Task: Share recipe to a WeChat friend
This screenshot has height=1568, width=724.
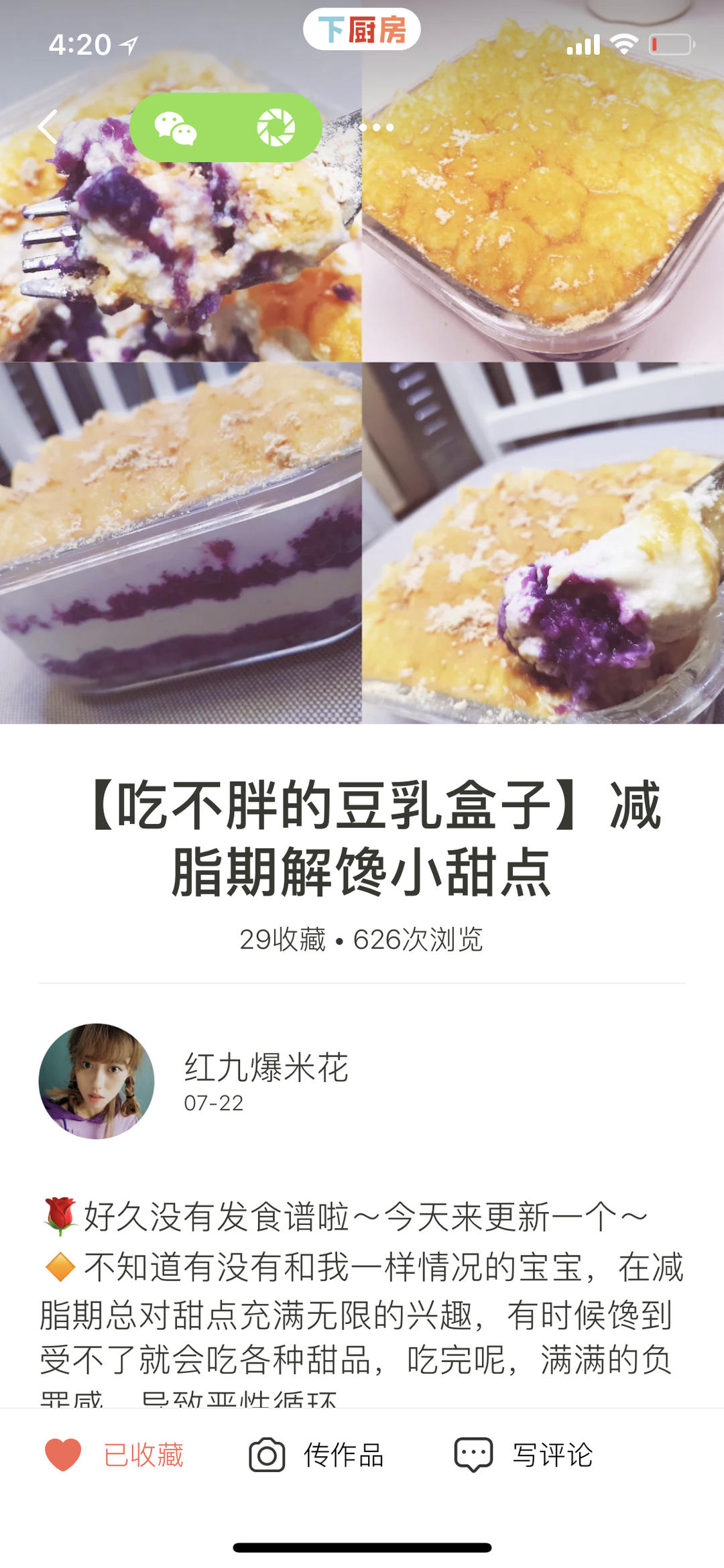Action: click(x=176, y=127)
